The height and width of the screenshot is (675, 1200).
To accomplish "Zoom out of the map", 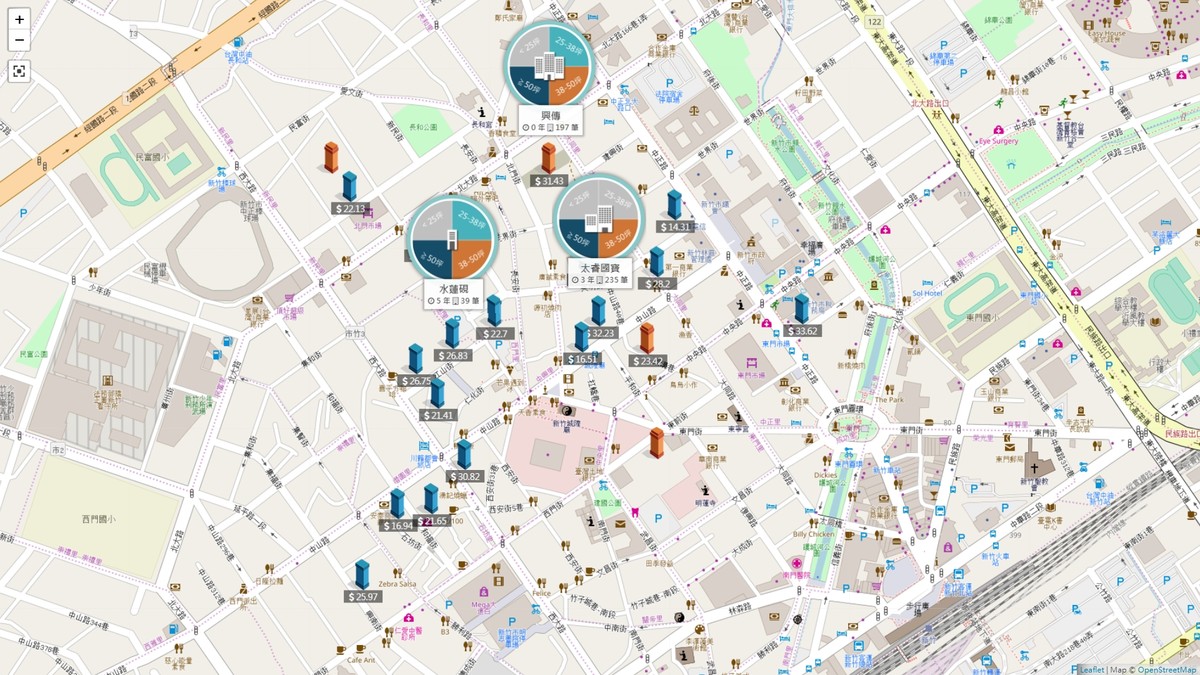I will 20,40.
